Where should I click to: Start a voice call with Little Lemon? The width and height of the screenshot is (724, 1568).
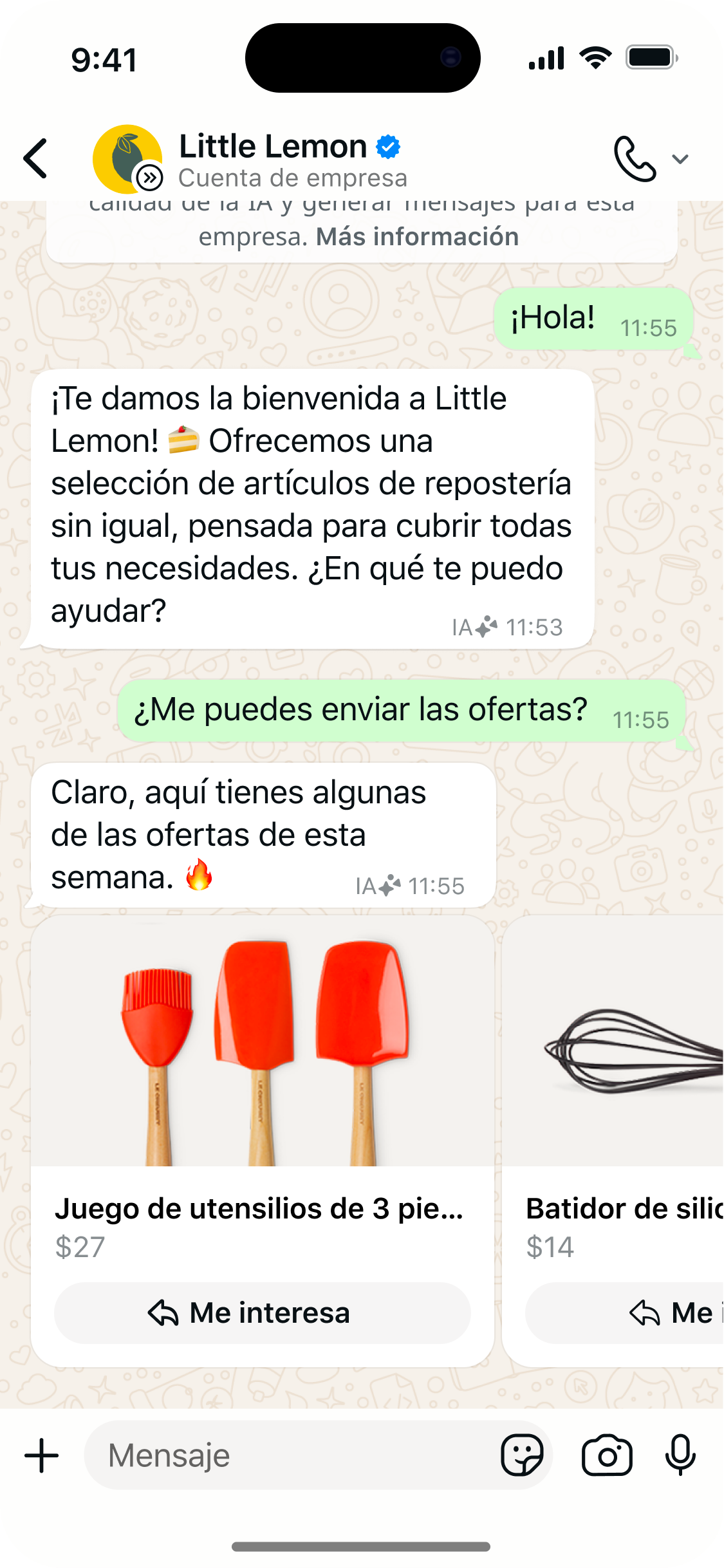634,158
